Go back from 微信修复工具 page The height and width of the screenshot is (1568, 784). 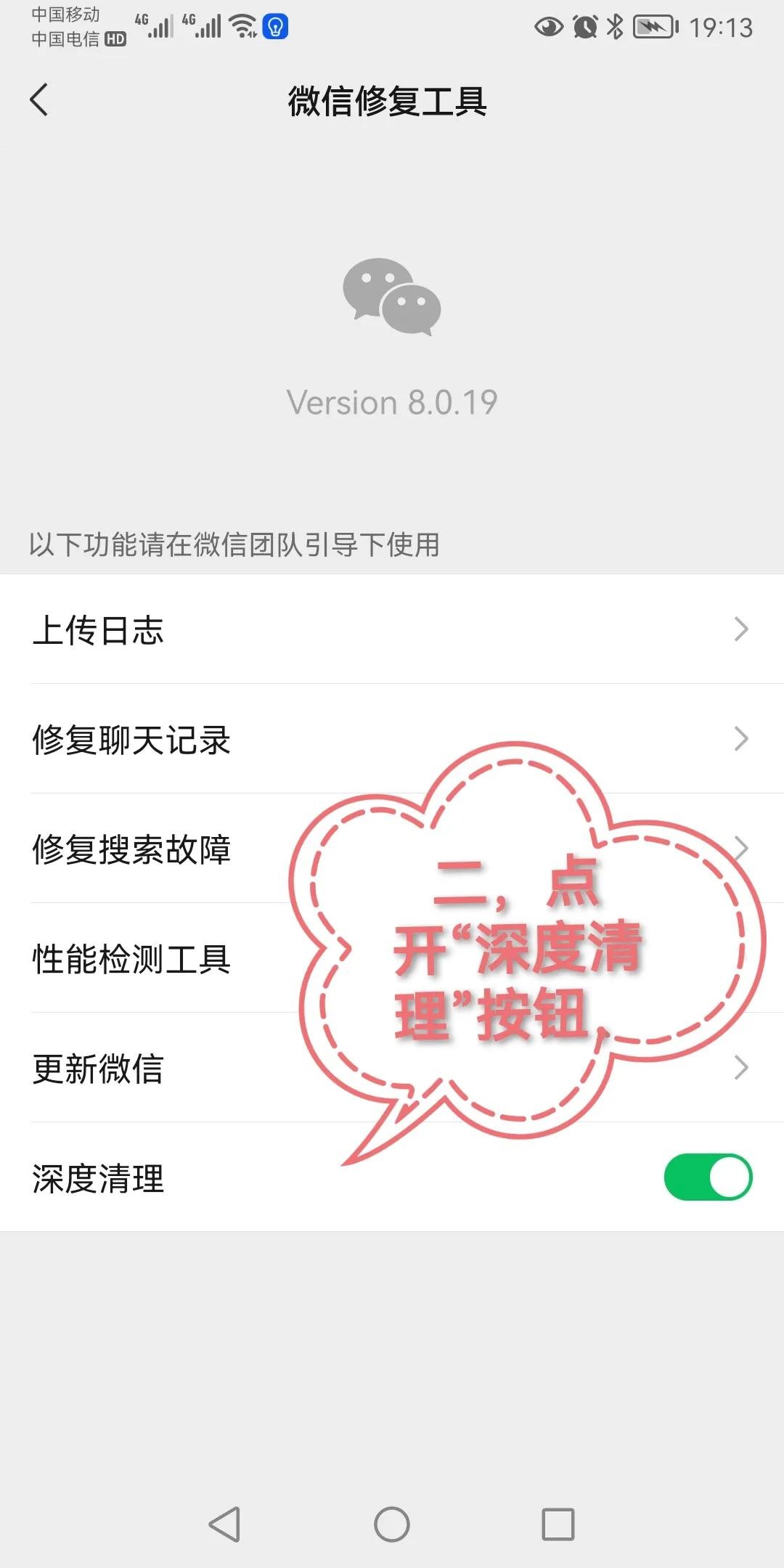pyautogui.click(x=39, y=100)
